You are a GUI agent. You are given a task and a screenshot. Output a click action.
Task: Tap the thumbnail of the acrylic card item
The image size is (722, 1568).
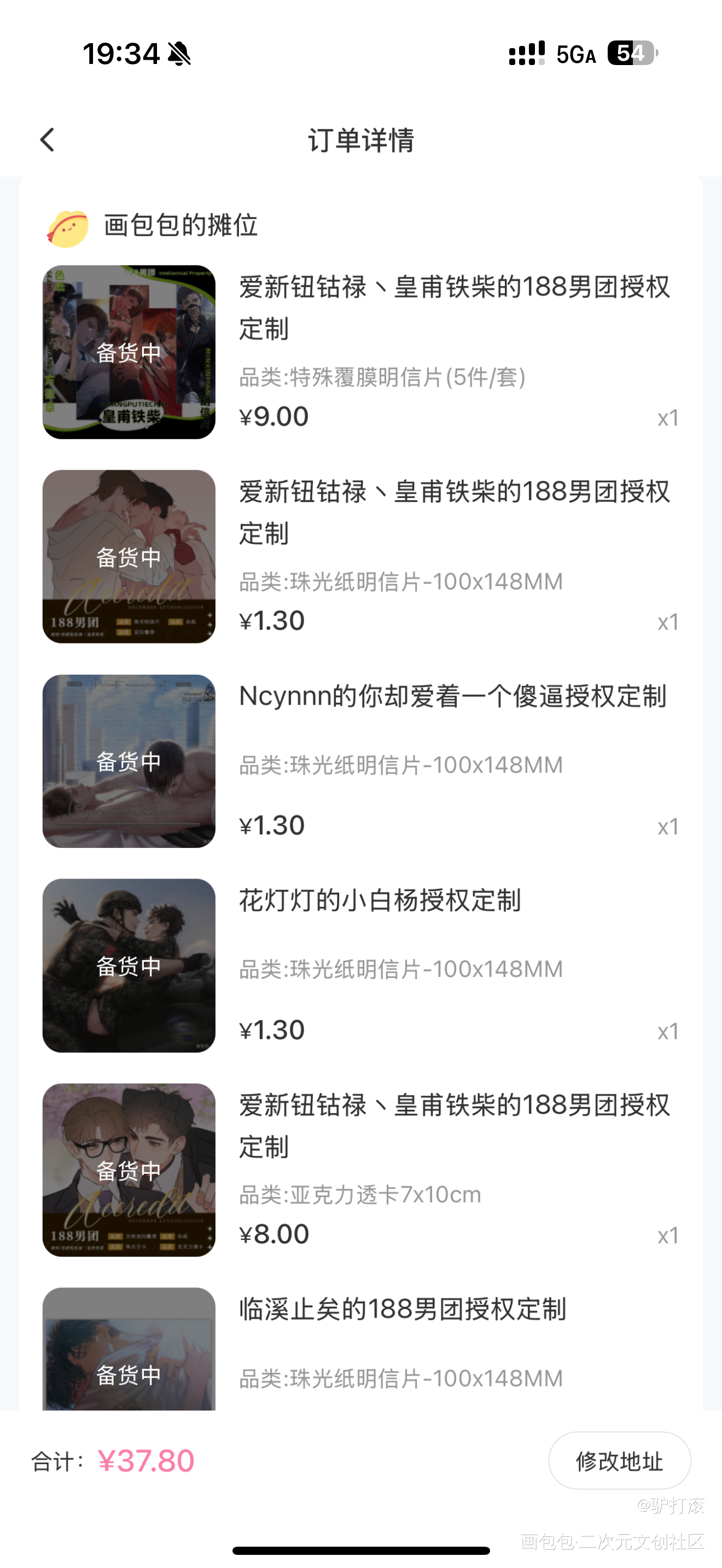(x=129, y=1172)
